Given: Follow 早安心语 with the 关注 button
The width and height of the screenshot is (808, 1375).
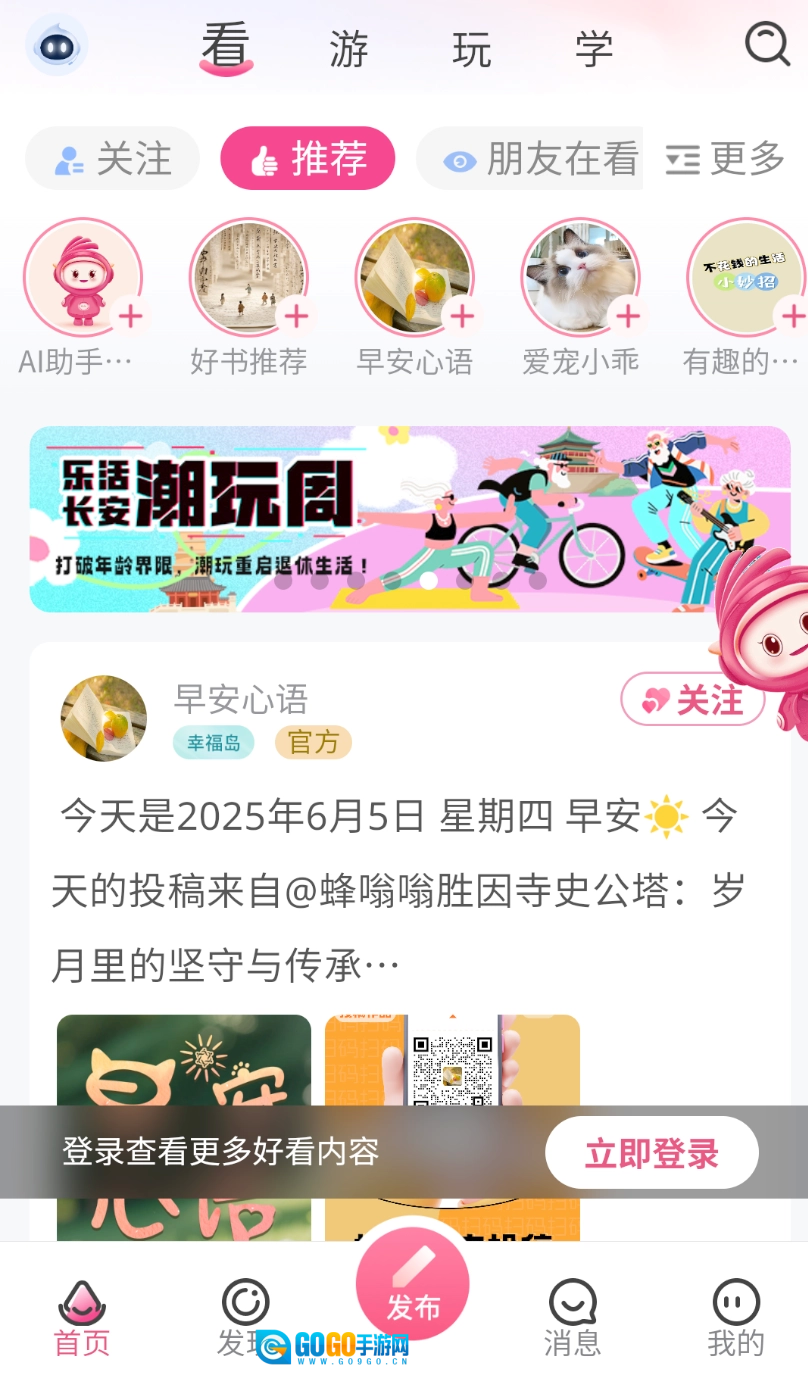Looking at the screenshot, I should [x=693, y=700].
